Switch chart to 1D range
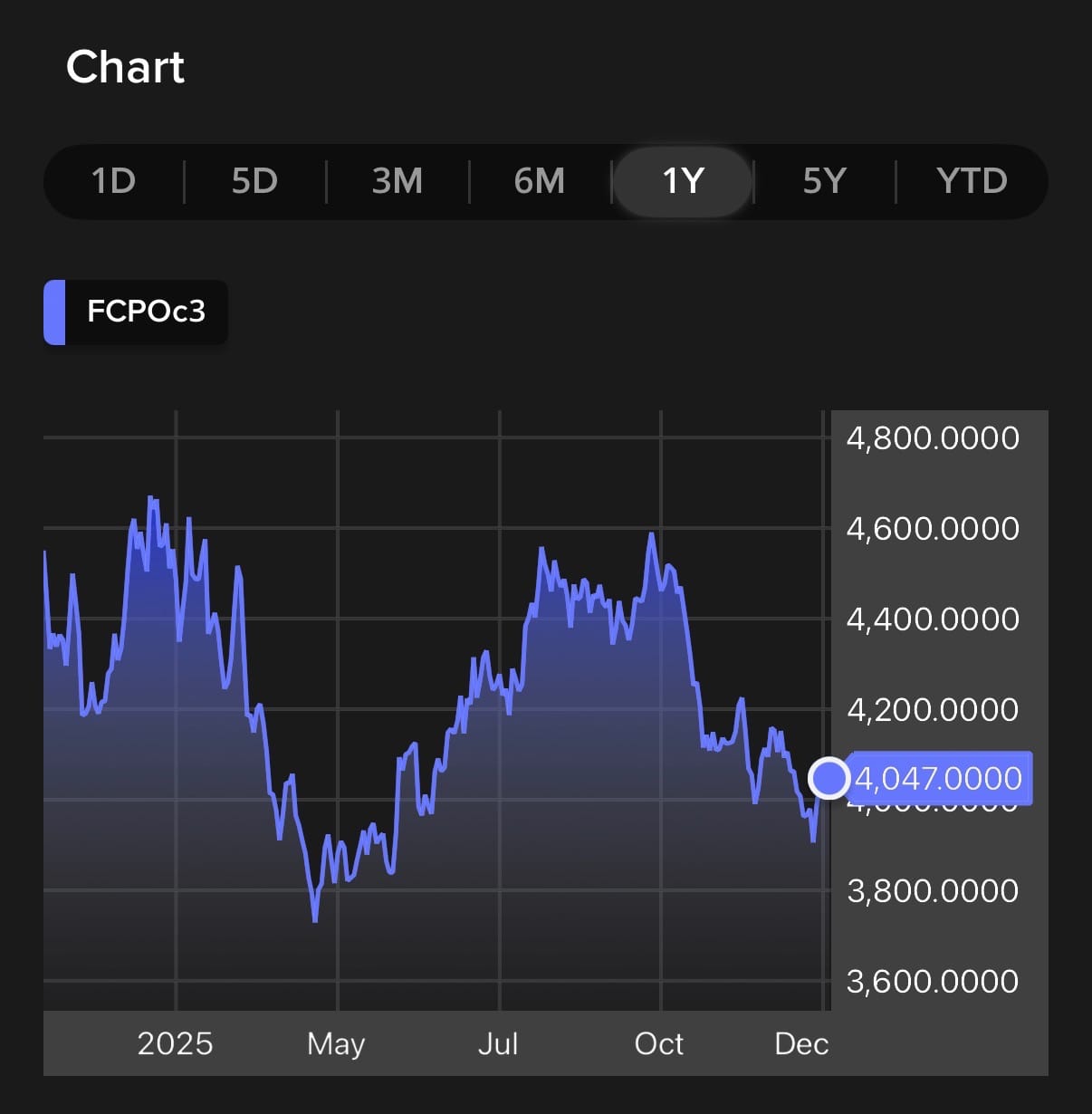 point(113,181)
